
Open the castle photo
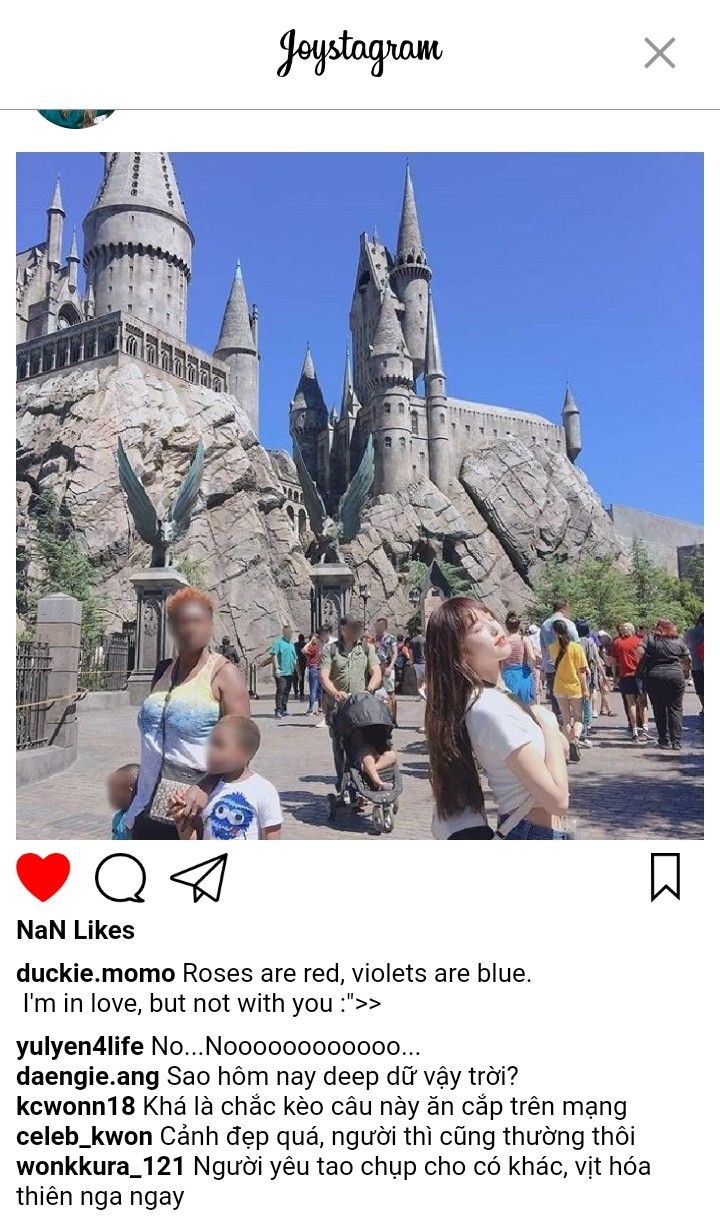pos(360,495)
